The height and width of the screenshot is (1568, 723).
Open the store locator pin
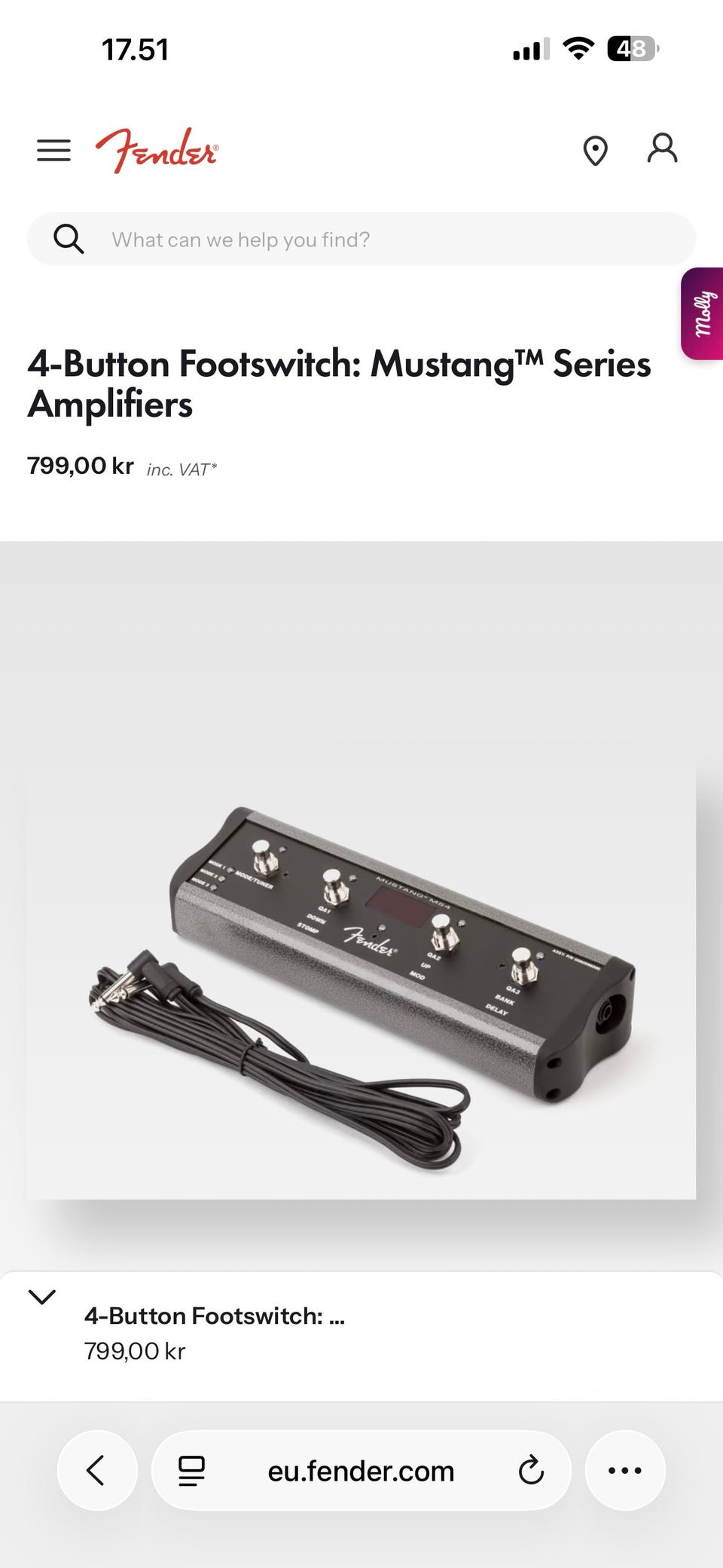pyautogui.click(x=595, y=151)
